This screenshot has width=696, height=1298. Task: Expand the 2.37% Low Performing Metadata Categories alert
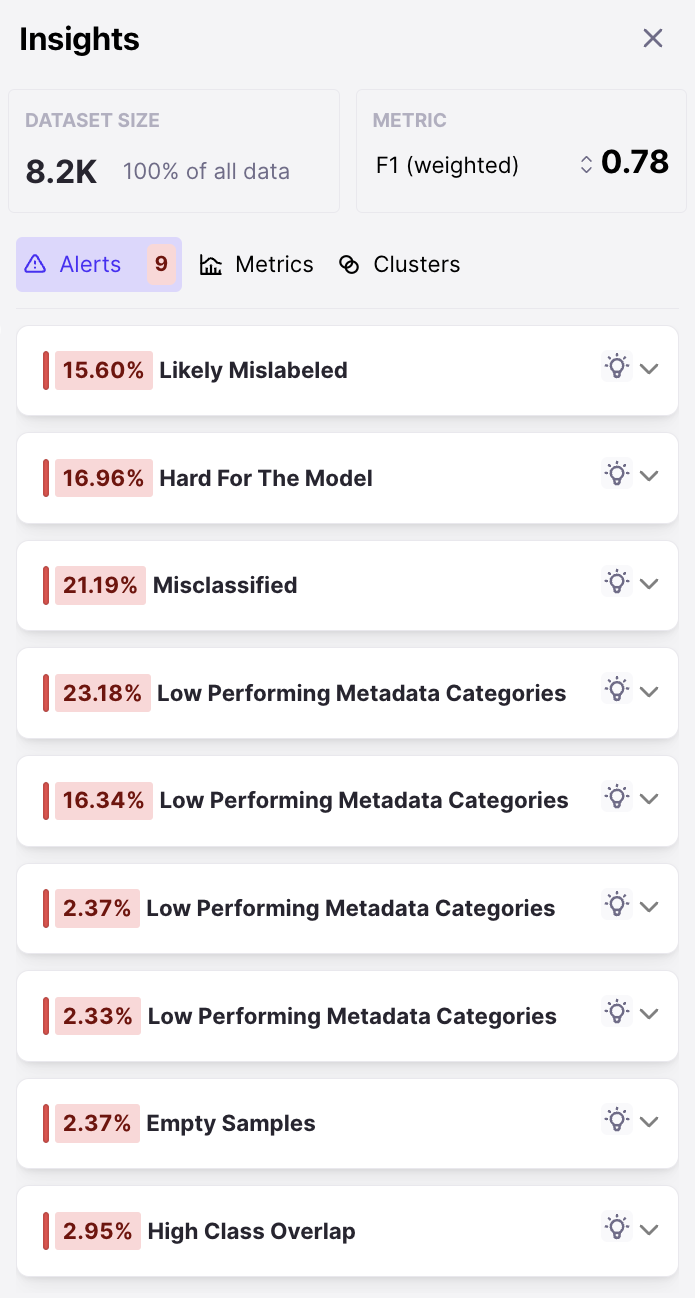click(x=649, y=907)
